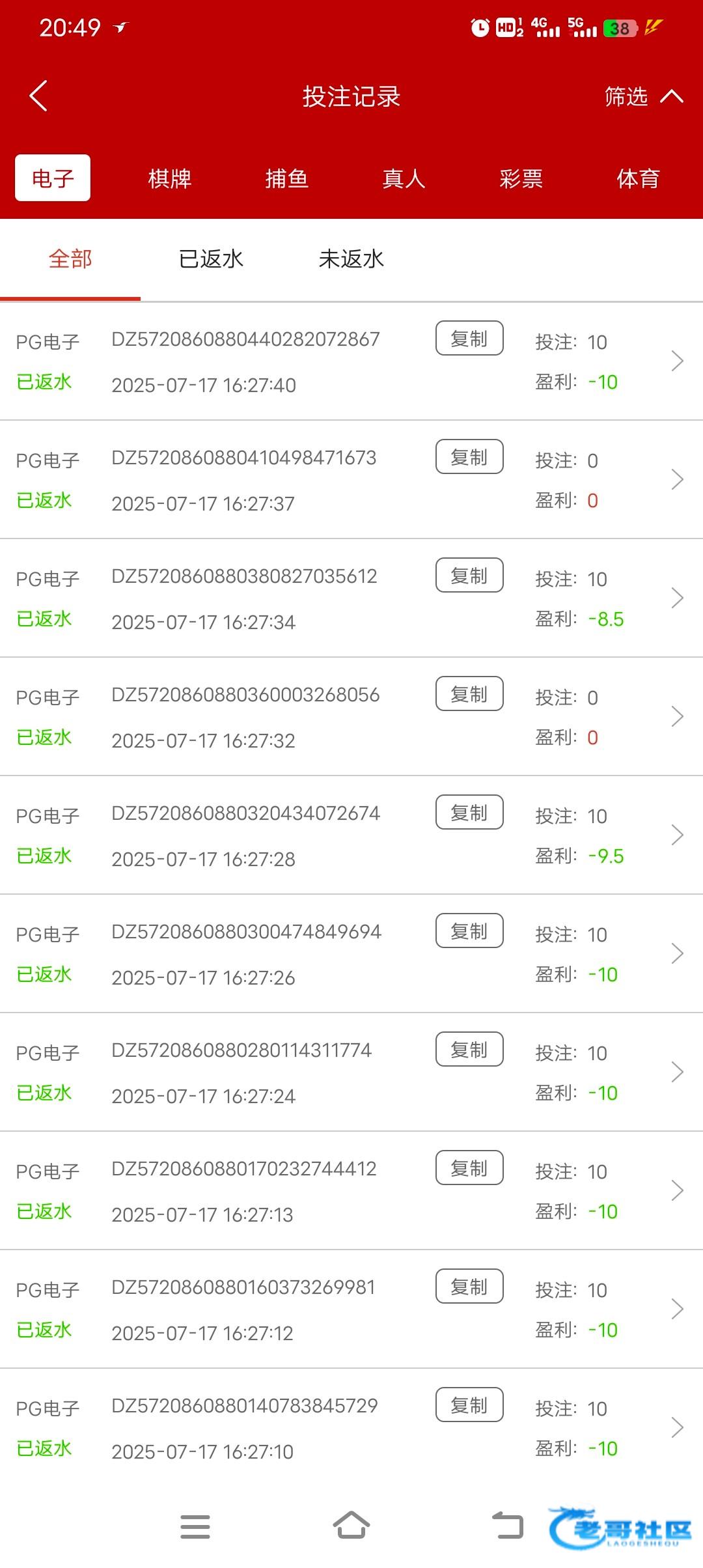Select the 电子 category tab
Viewport: 703px width, 1568px height.
coord(53,178)
